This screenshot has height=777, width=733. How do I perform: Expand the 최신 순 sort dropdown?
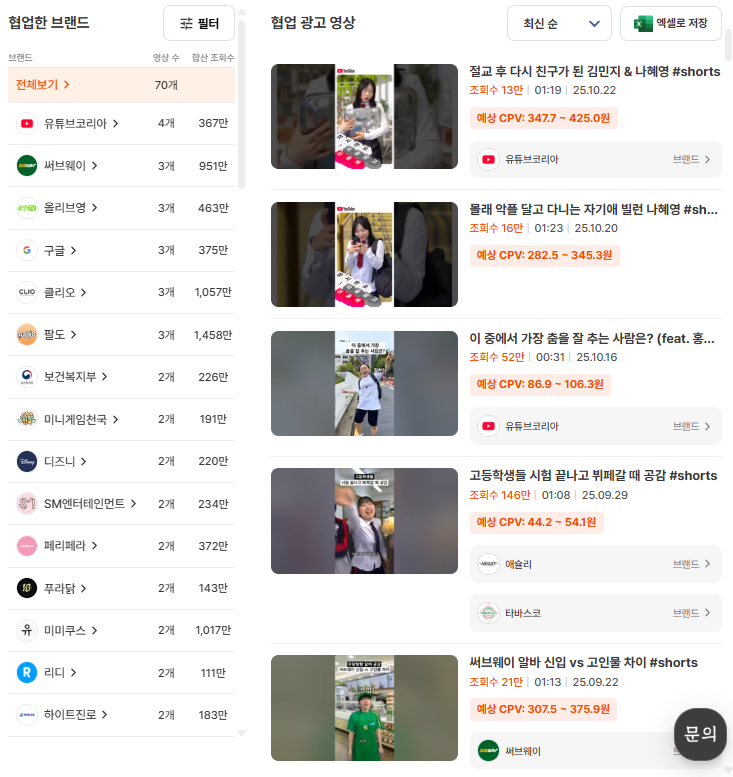(559, 23)
